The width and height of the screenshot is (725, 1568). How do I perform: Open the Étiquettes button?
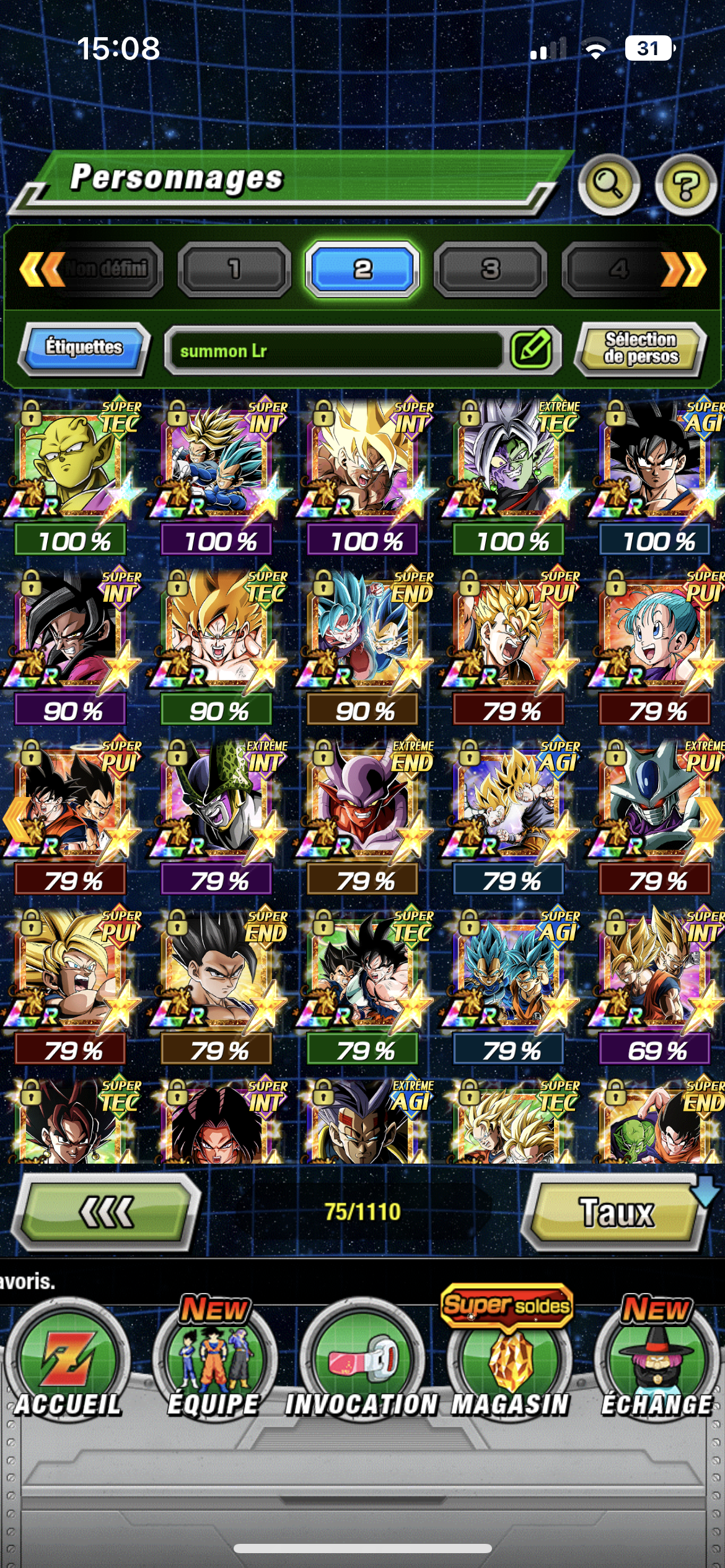click(84, 348)
